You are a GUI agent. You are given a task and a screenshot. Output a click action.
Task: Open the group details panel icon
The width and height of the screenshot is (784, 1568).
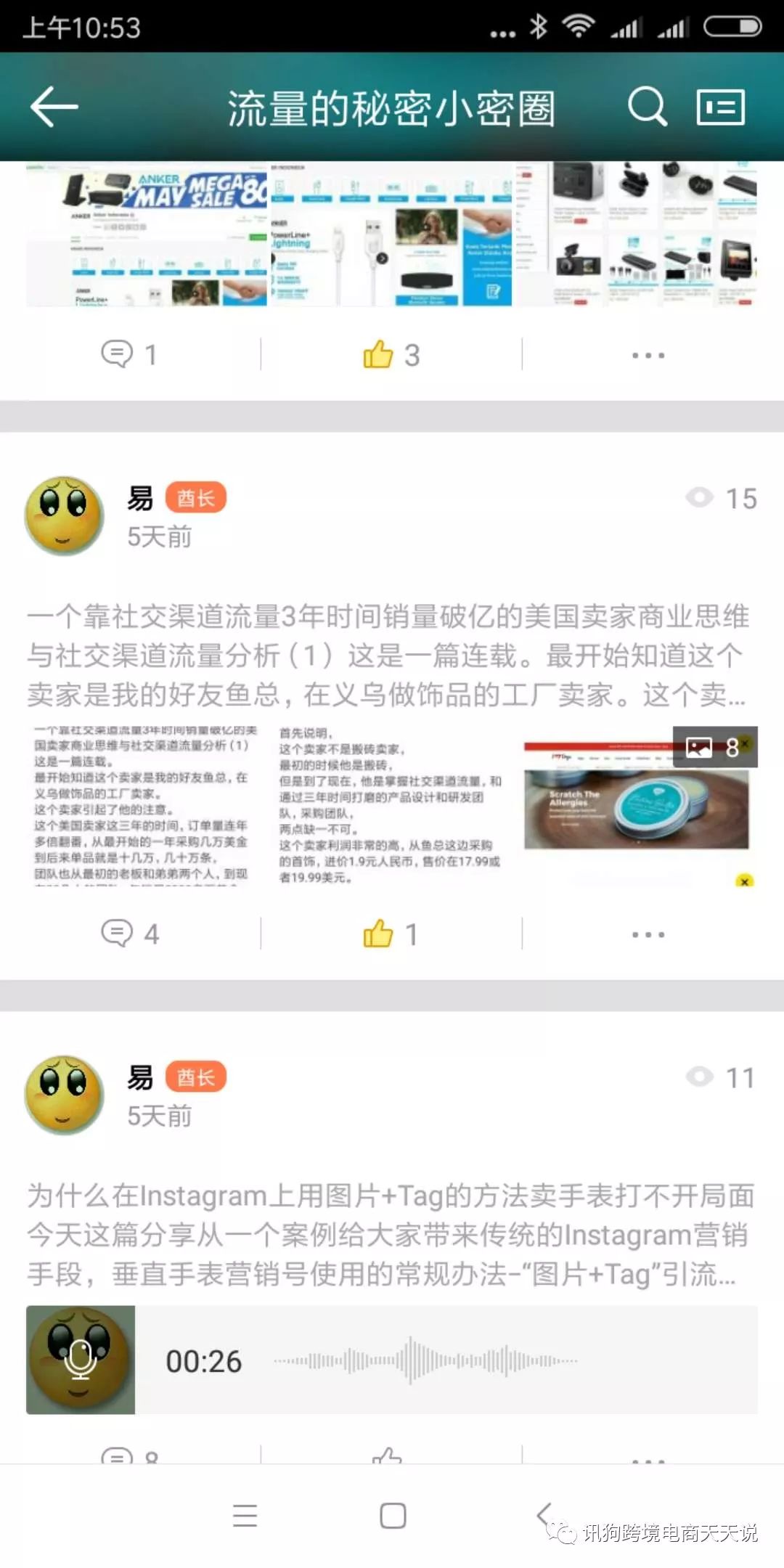(x=720, y=107)
